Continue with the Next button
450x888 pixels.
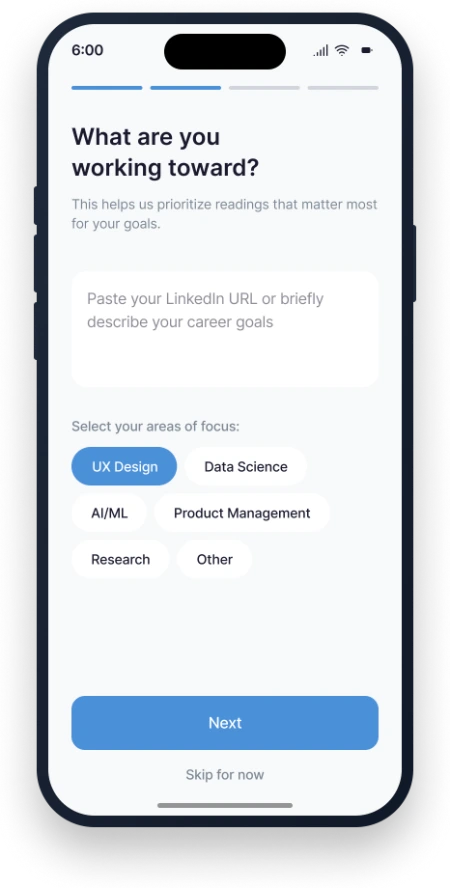click(x=225, y=723)
